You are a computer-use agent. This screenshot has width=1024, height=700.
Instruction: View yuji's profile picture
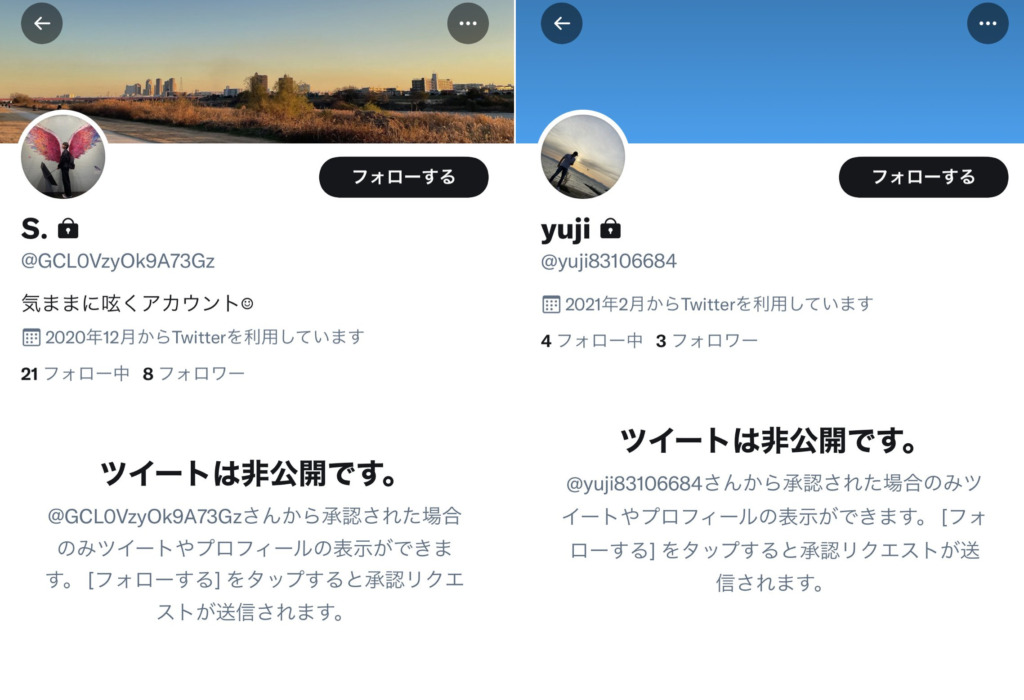pos(583,155)
